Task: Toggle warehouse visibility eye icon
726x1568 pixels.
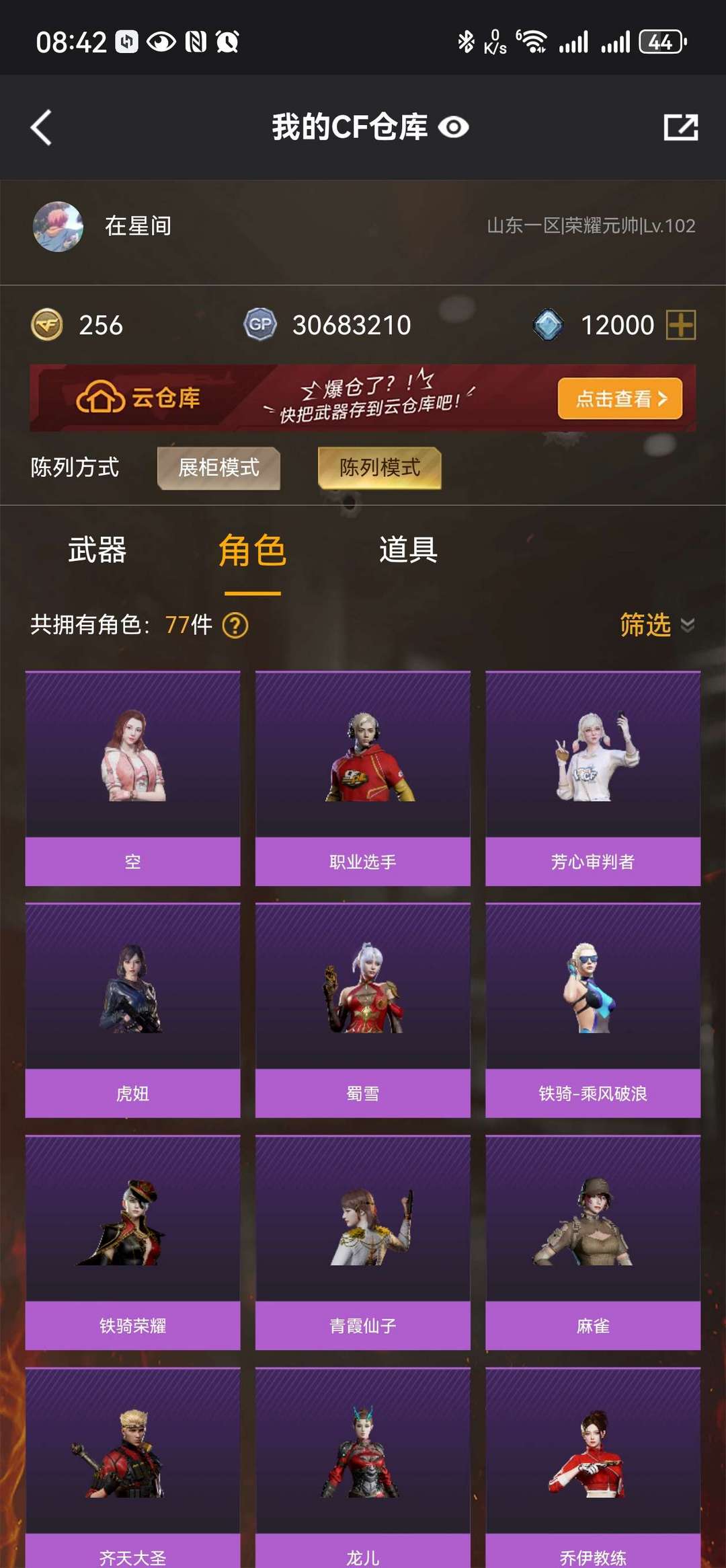Action: click(453, 127)
